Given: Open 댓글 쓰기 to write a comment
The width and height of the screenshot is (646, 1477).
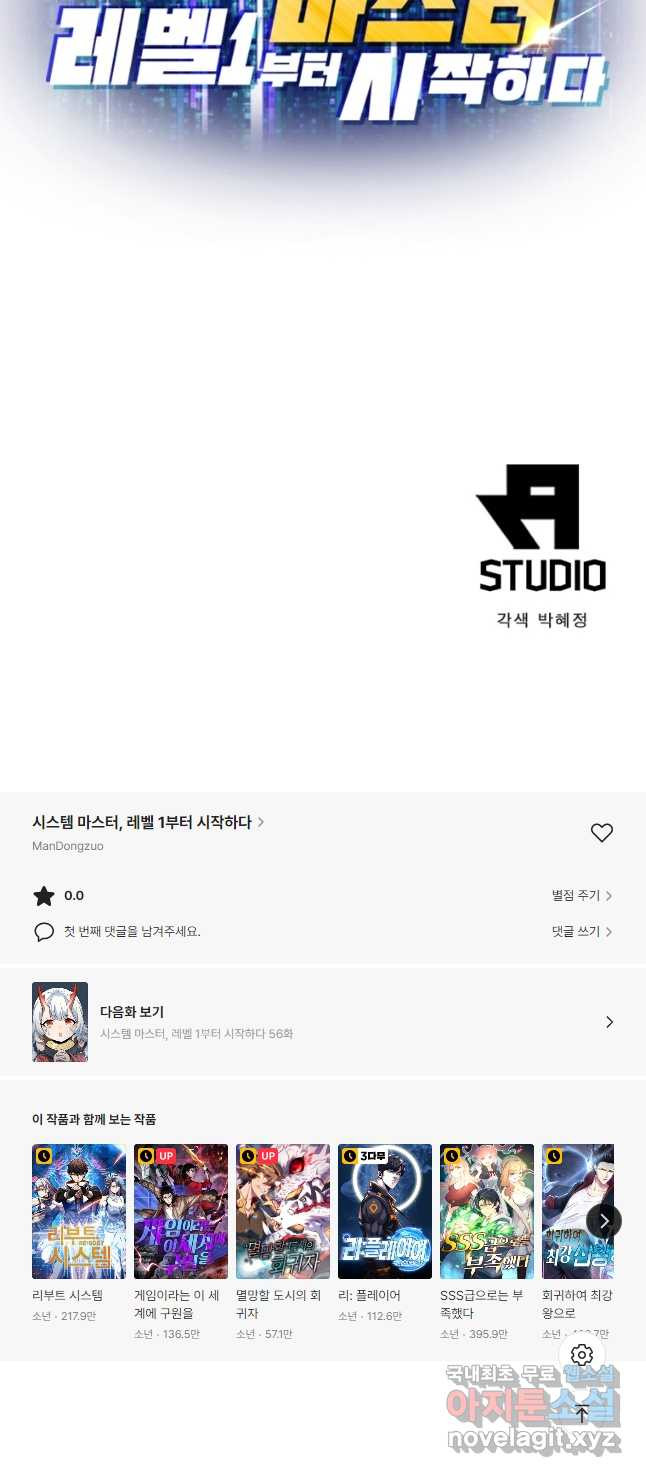Looking at the screenshot, I should (x=581, y=931).
